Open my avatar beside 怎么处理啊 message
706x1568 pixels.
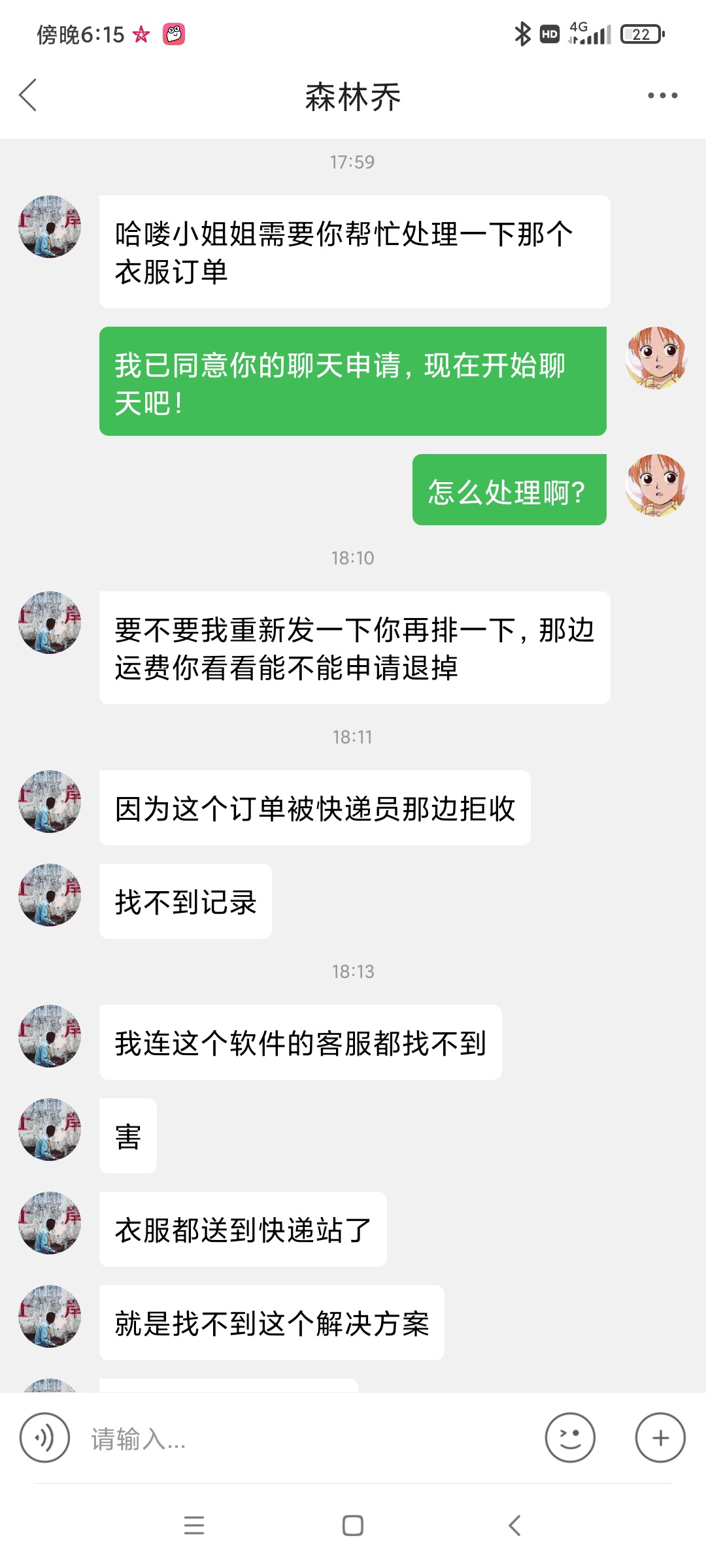pos(656,485)
